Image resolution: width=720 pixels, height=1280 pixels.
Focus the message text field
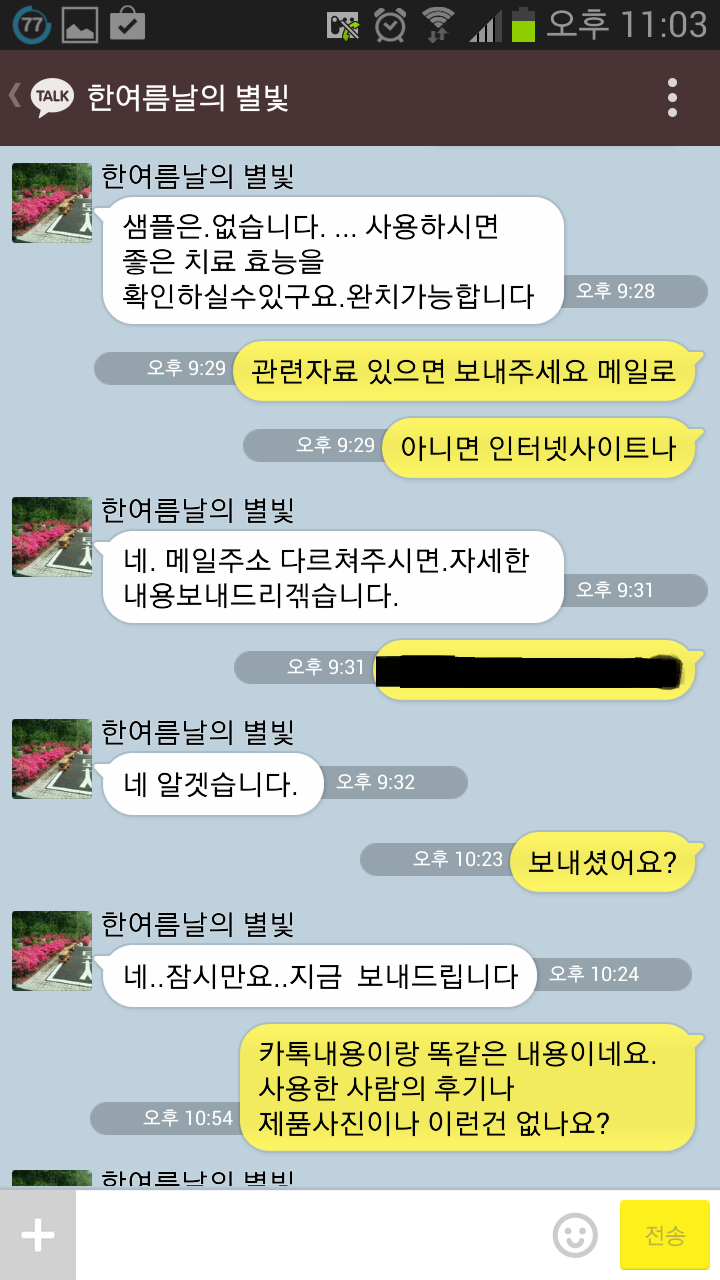coord(310,1236)
